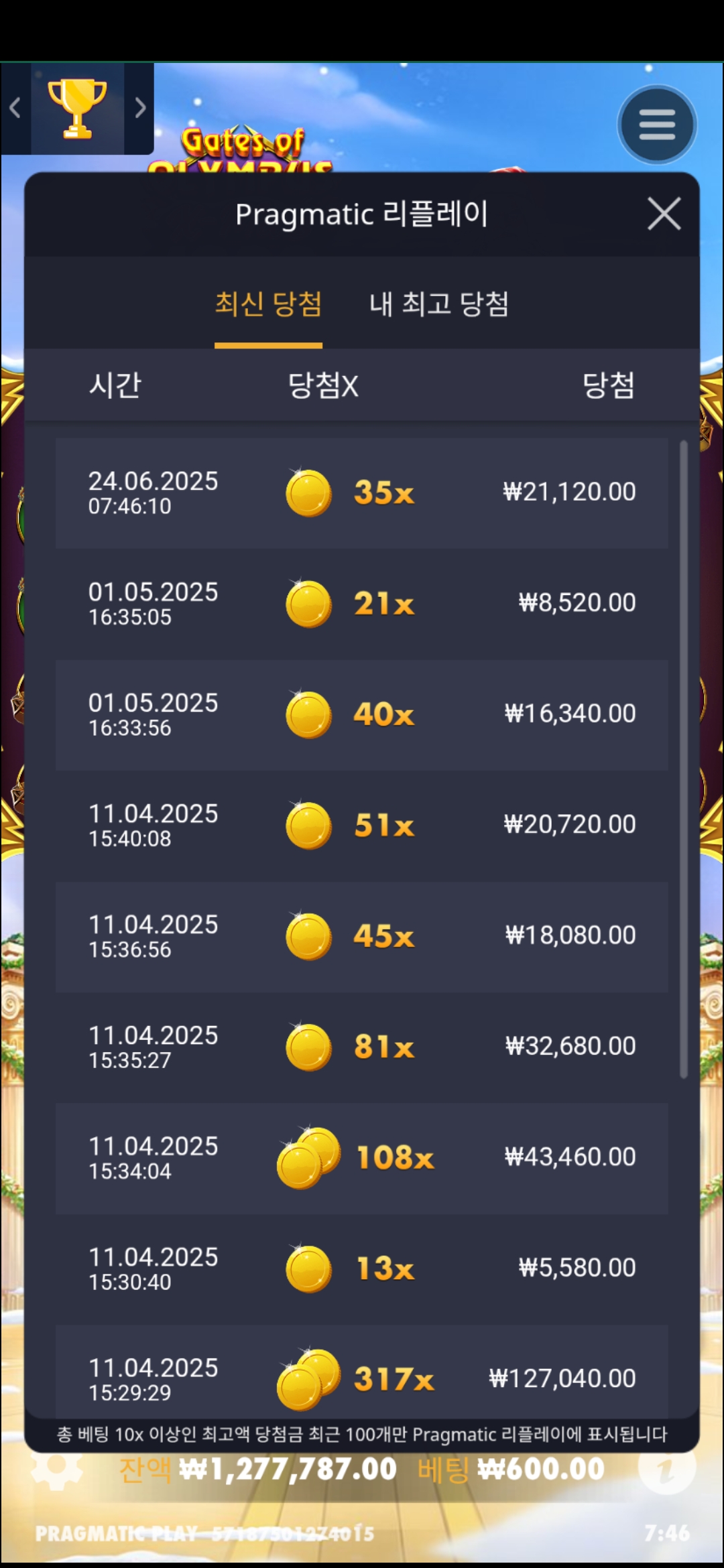Viewport: 724px width, 1568px height.
Task: Tap the trophy tournament icon
Action: (77, 109)
